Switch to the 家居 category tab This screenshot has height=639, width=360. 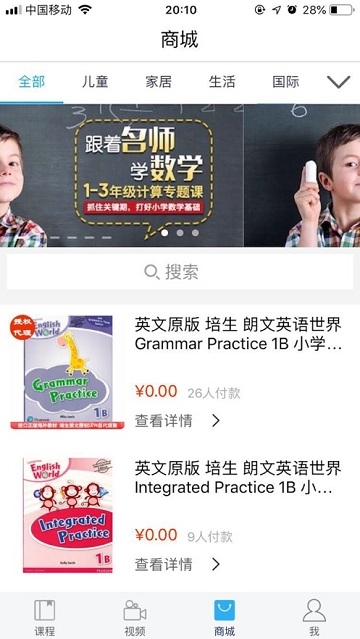(x=159, y=82)
